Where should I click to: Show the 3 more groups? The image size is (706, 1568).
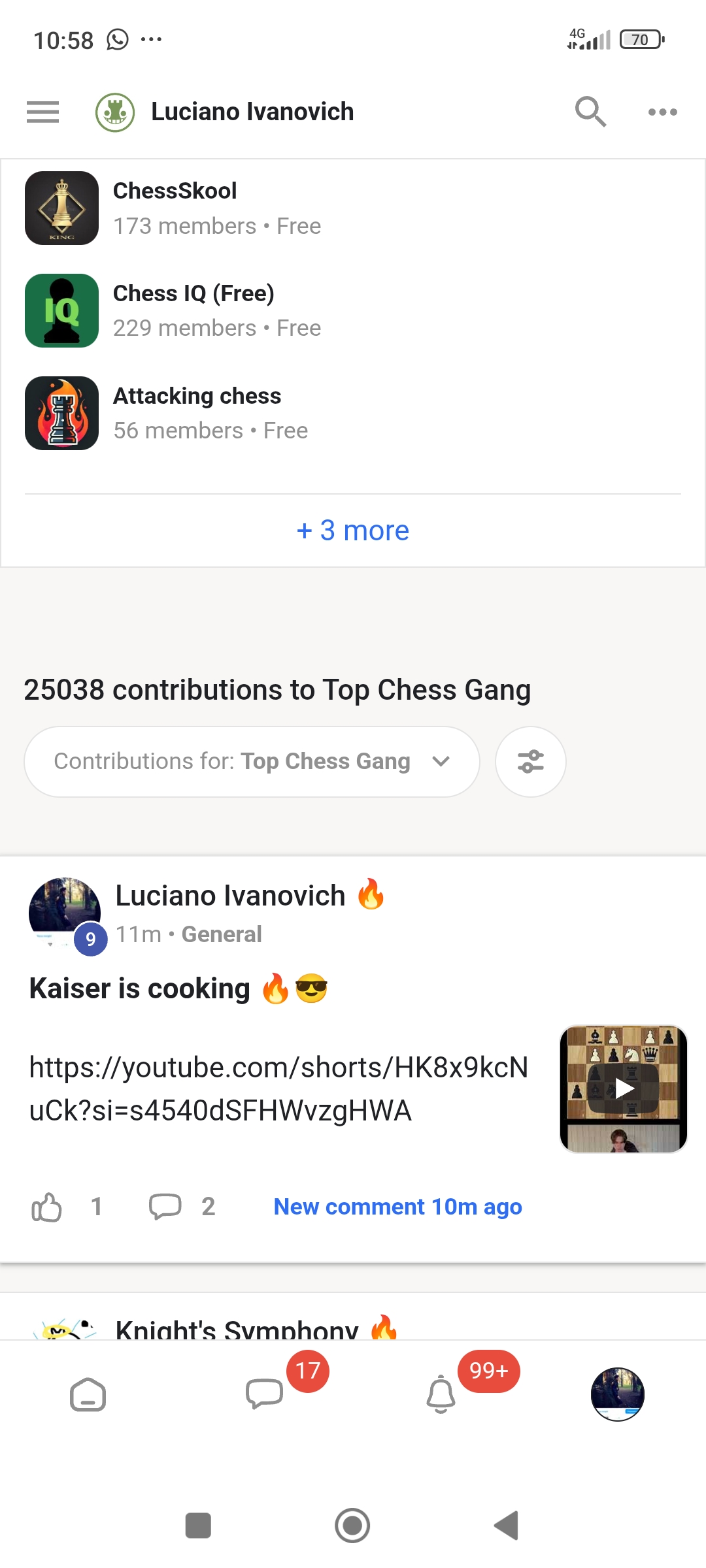click(352, 530)
